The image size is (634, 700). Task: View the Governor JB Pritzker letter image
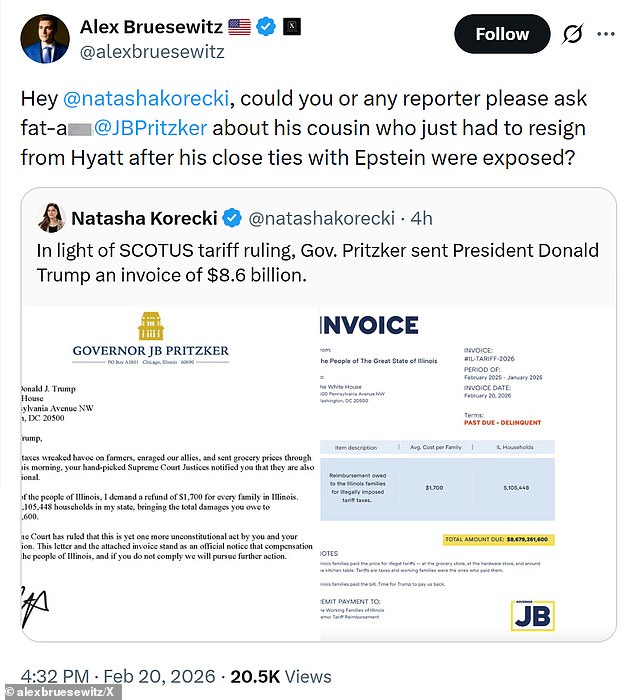163,470
